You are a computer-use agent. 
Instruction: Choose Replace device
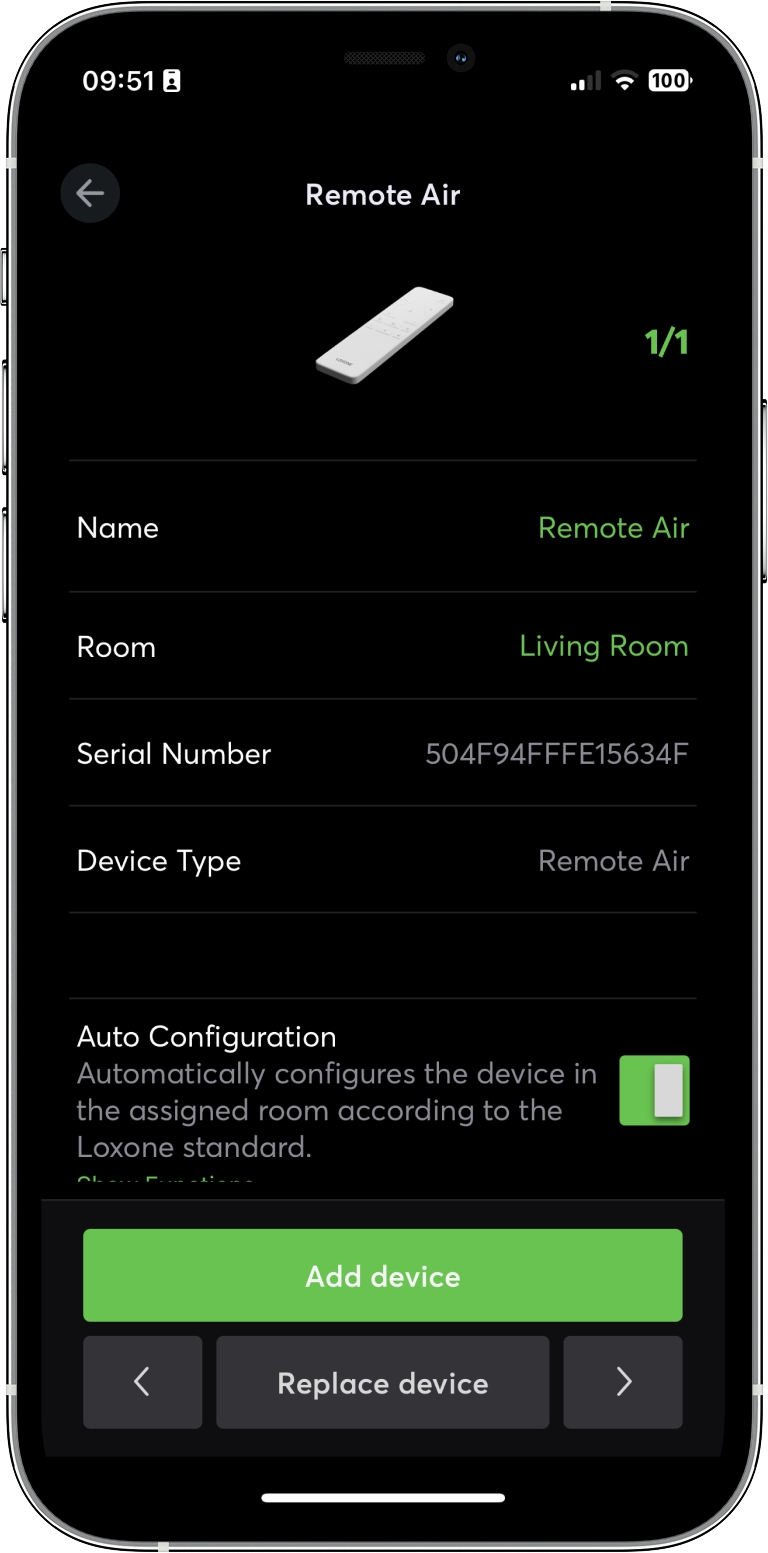point(383,1383)
